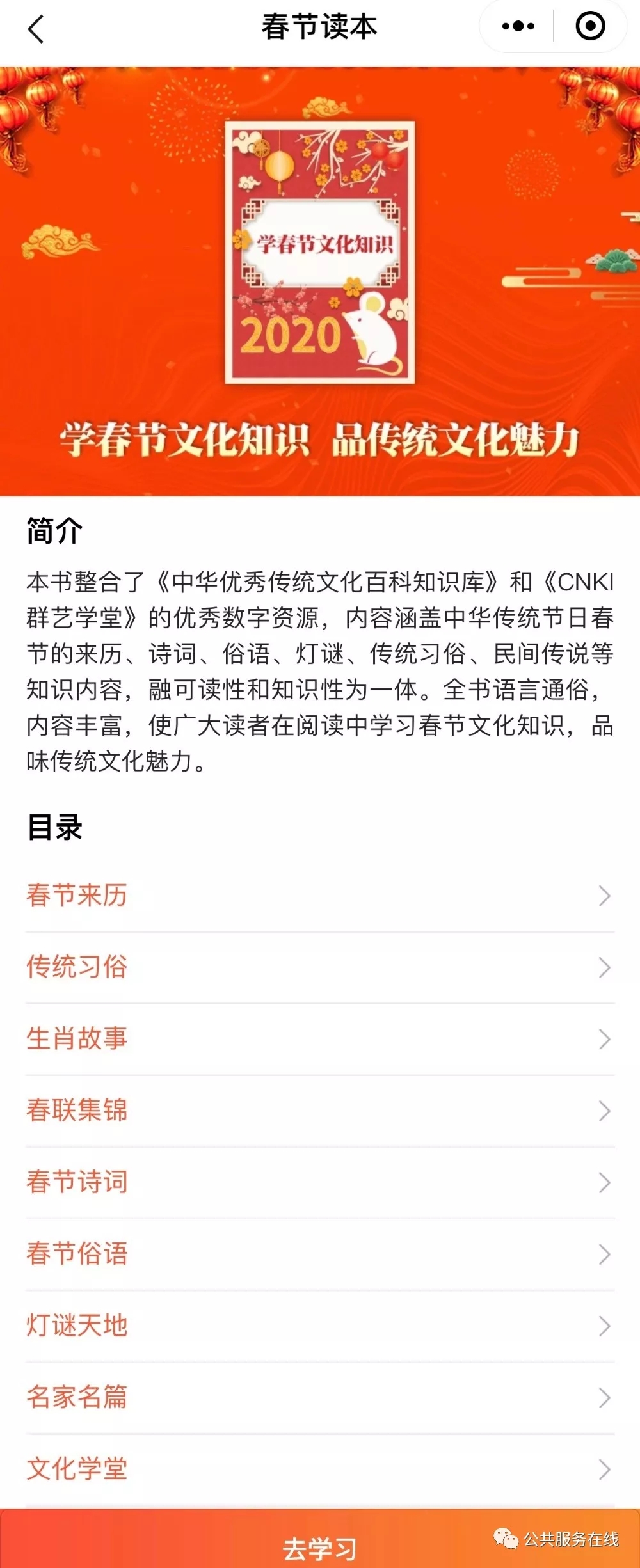
Task: Go to the 春节俗语 chapter
Action: click(x=320, y=1253)
